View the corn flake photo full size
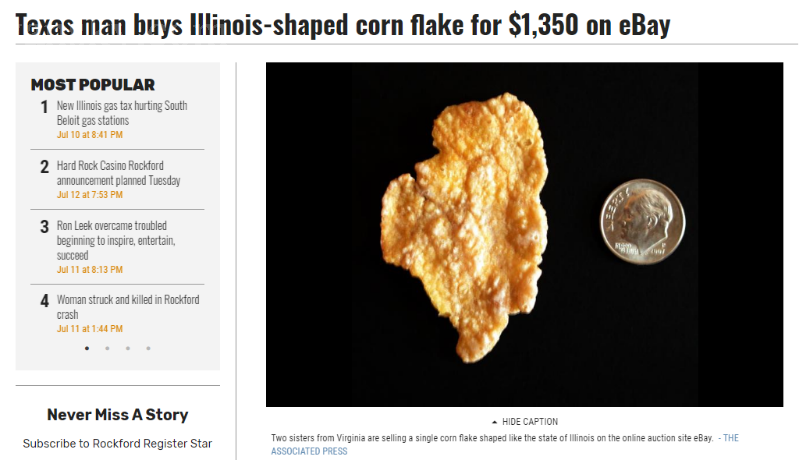 tap(524, 234)
